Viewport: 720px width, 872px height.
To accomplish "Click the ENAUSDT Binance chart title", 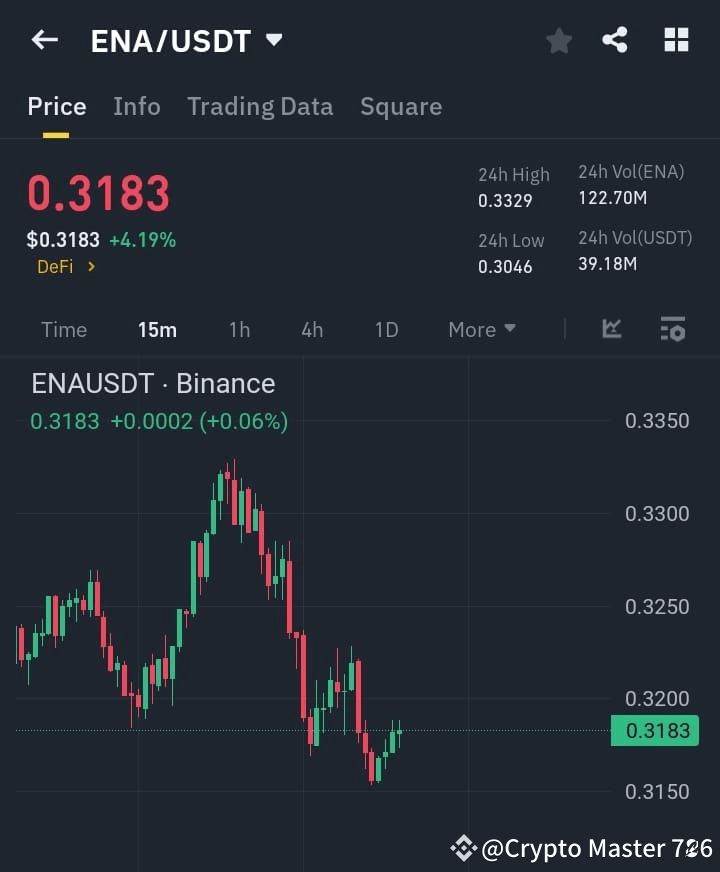I will (x=150, y=383).
